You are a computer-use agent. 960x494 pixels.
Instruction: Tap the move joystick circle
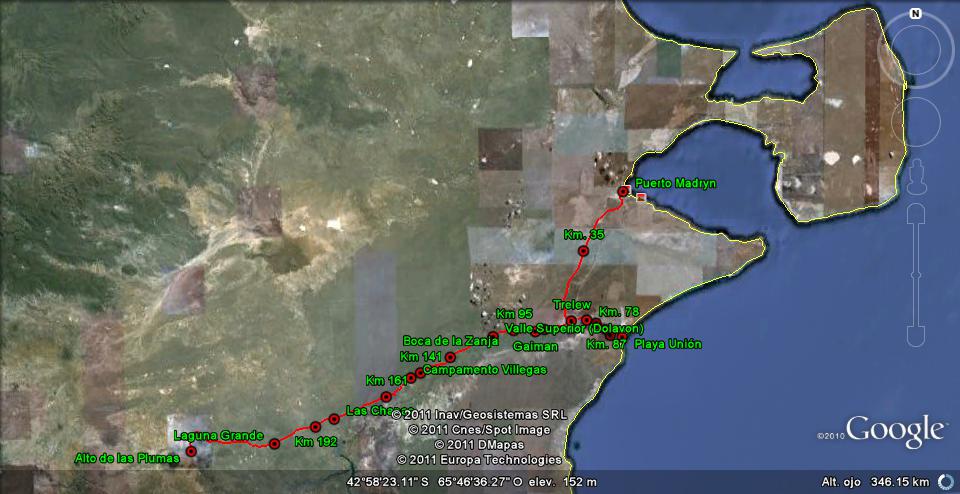tap(915, 120)
